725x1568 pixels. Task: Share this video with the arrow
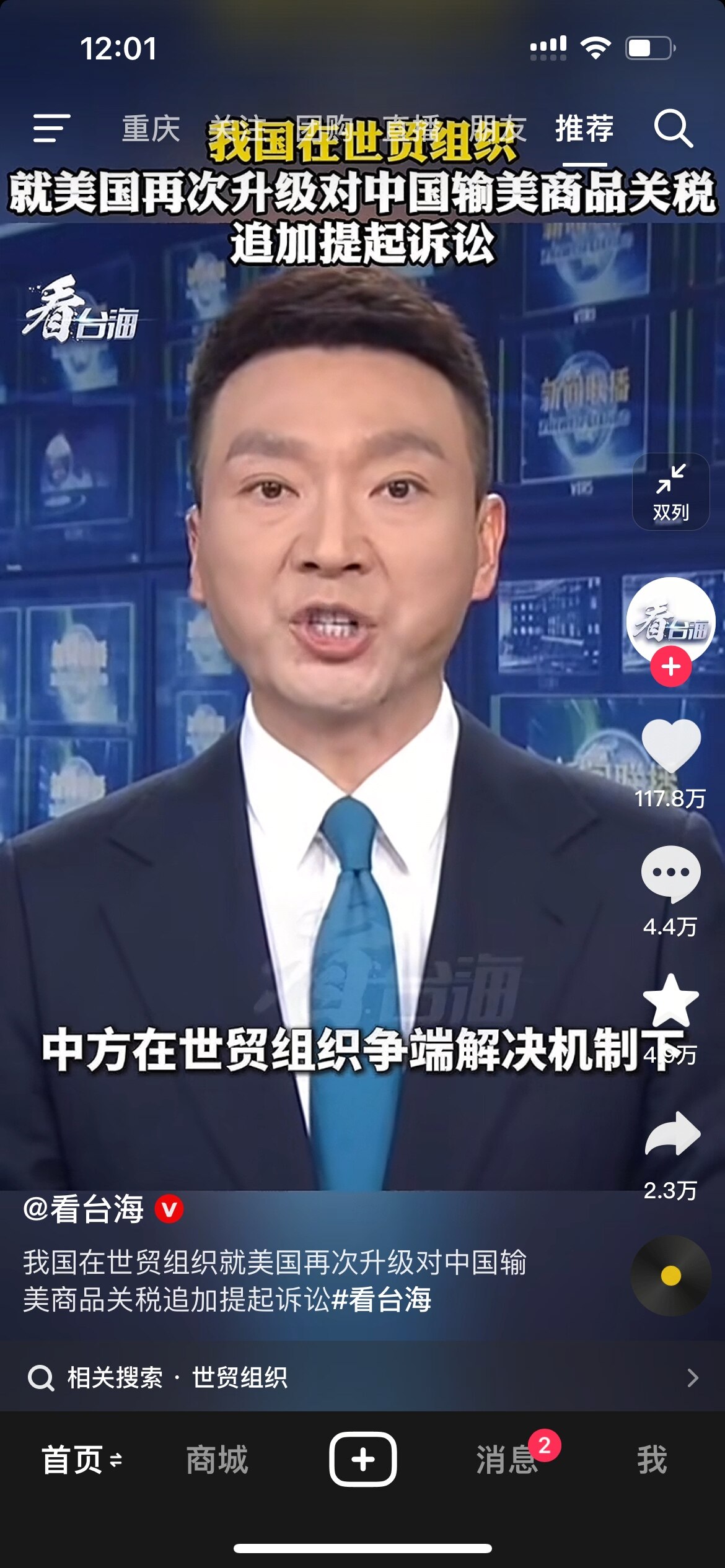[x=672, y=1134]
